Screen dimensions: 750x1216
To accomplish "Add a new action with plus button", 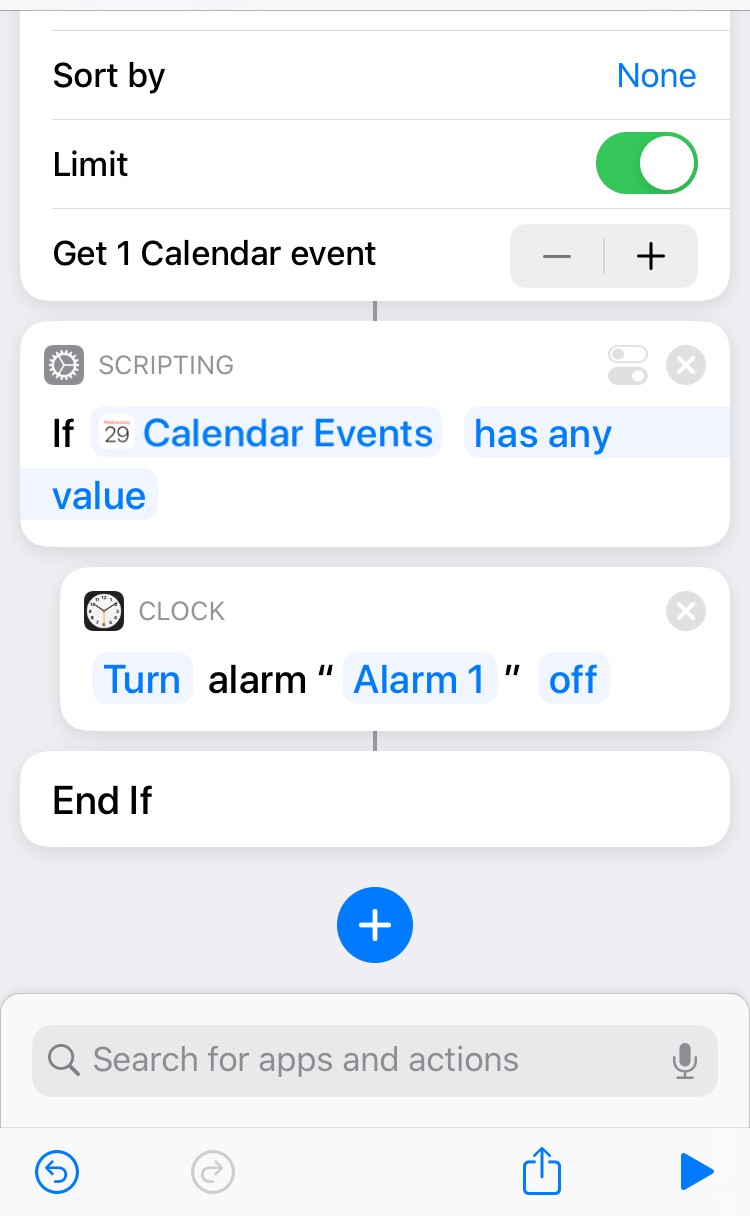I will (x=375, y=925).
